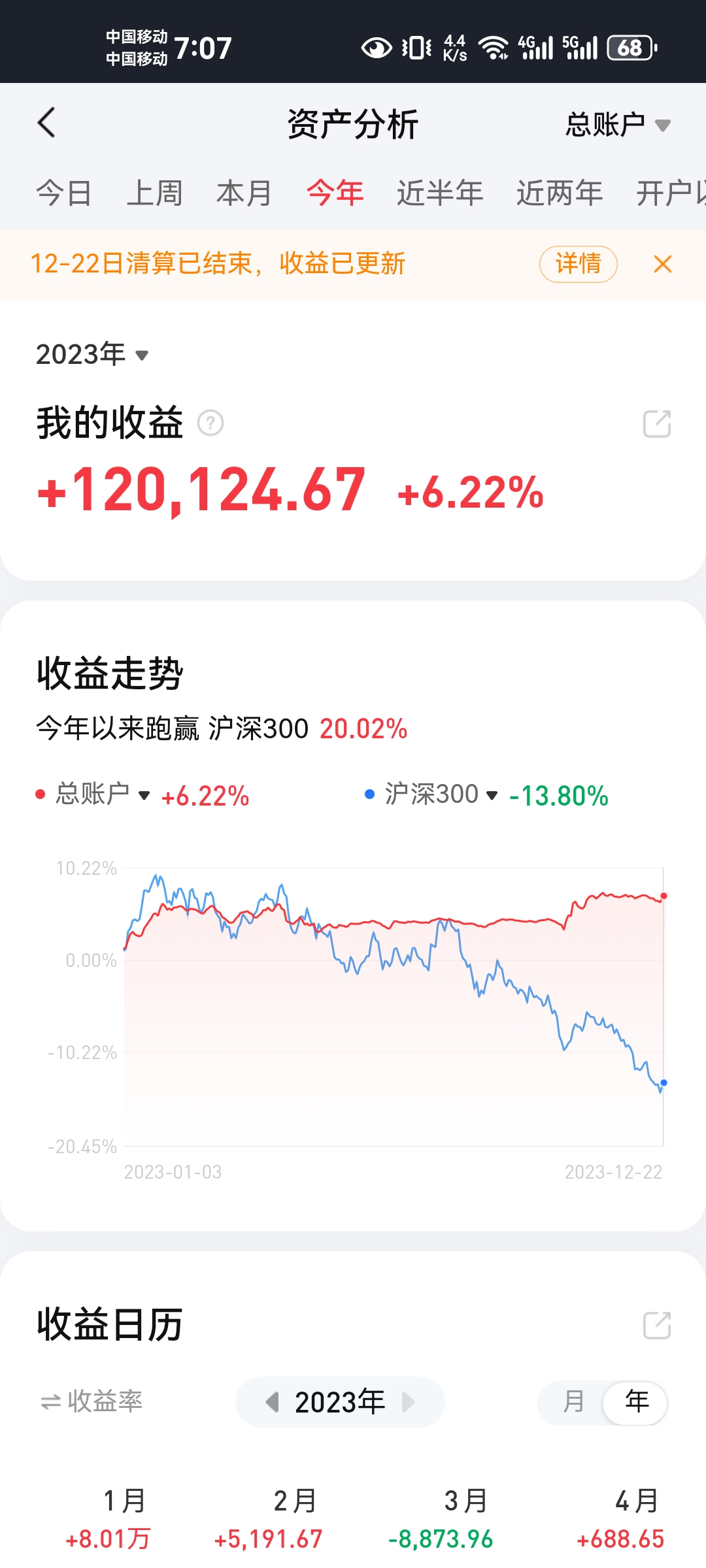Viewport: 706px width, 1568px height.
Task: Open the 总账户 account selector
Action: [x=617, y=124]
